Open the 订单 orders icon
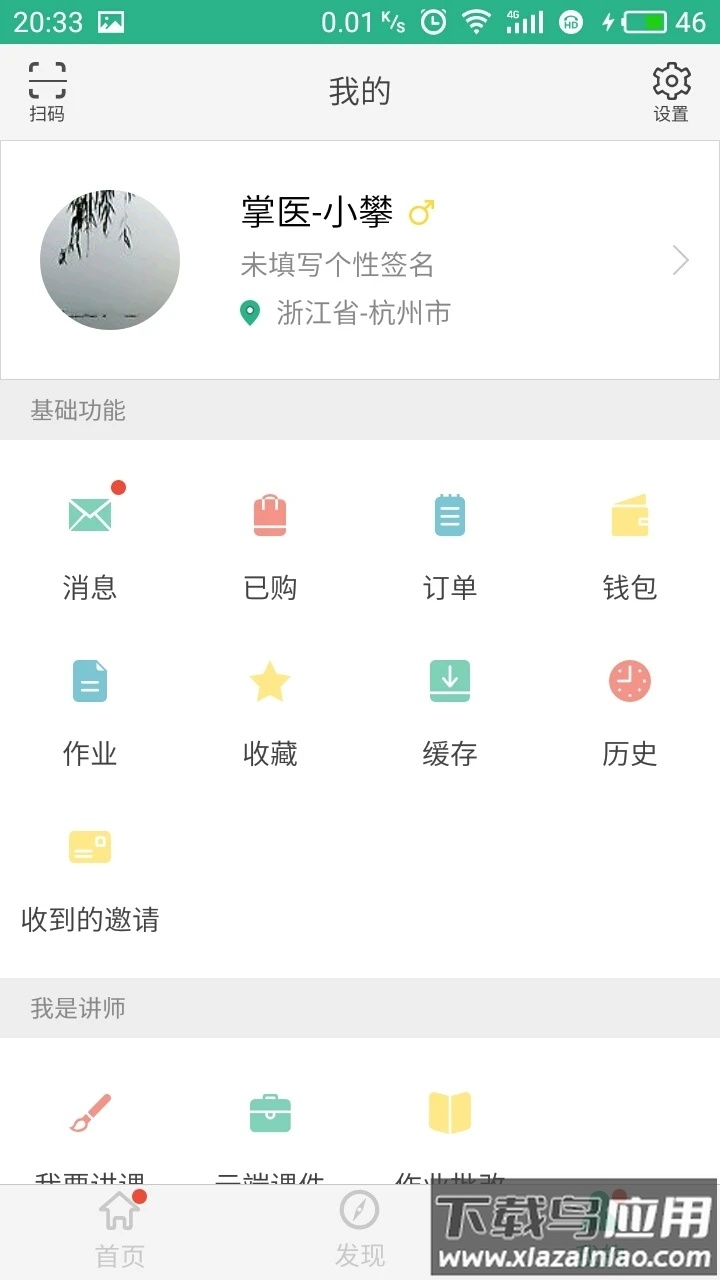Image resolution: width=720 pixels, height=1280 pixels. pos(449,540)
